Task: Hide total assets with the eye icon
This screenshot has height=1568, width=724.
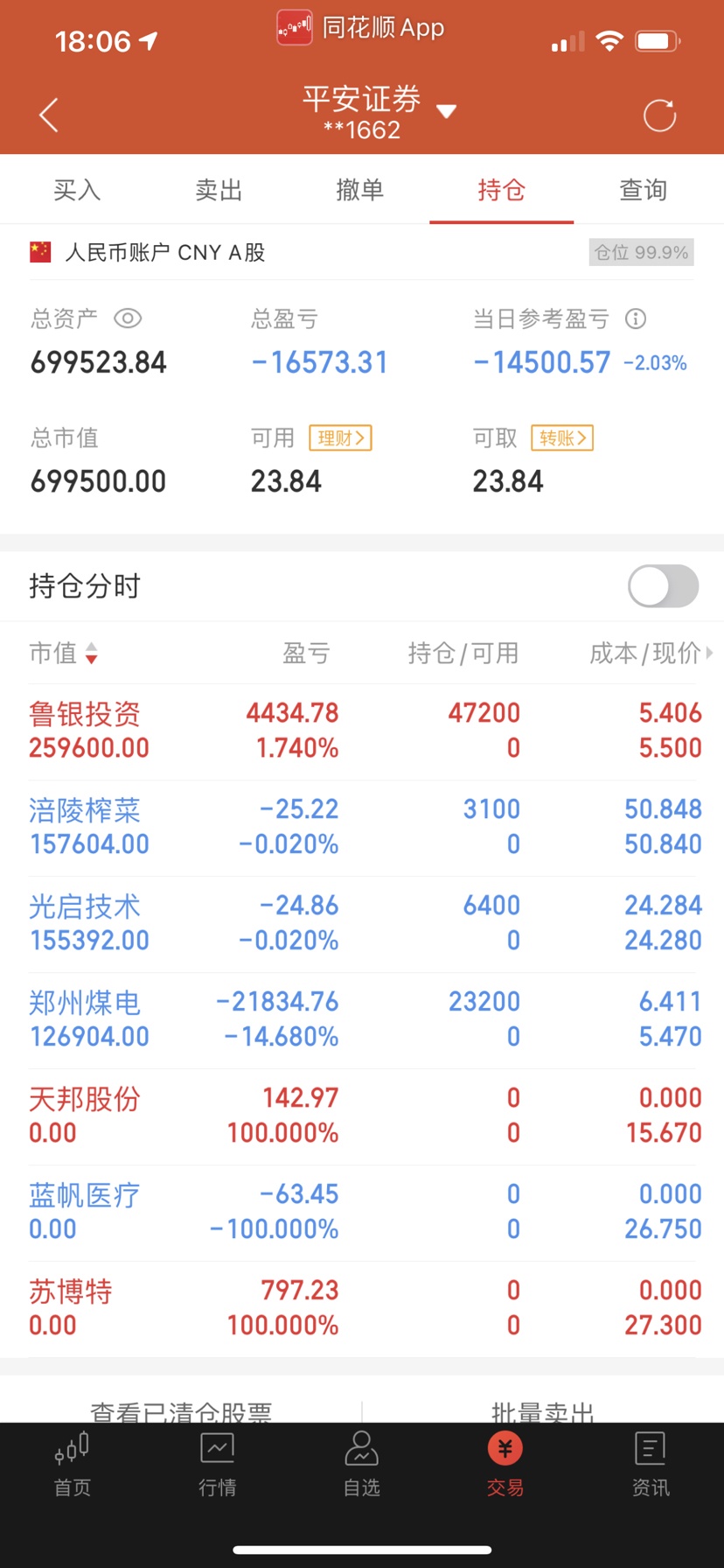Action: pyautogui.click(x=128, y=318)
